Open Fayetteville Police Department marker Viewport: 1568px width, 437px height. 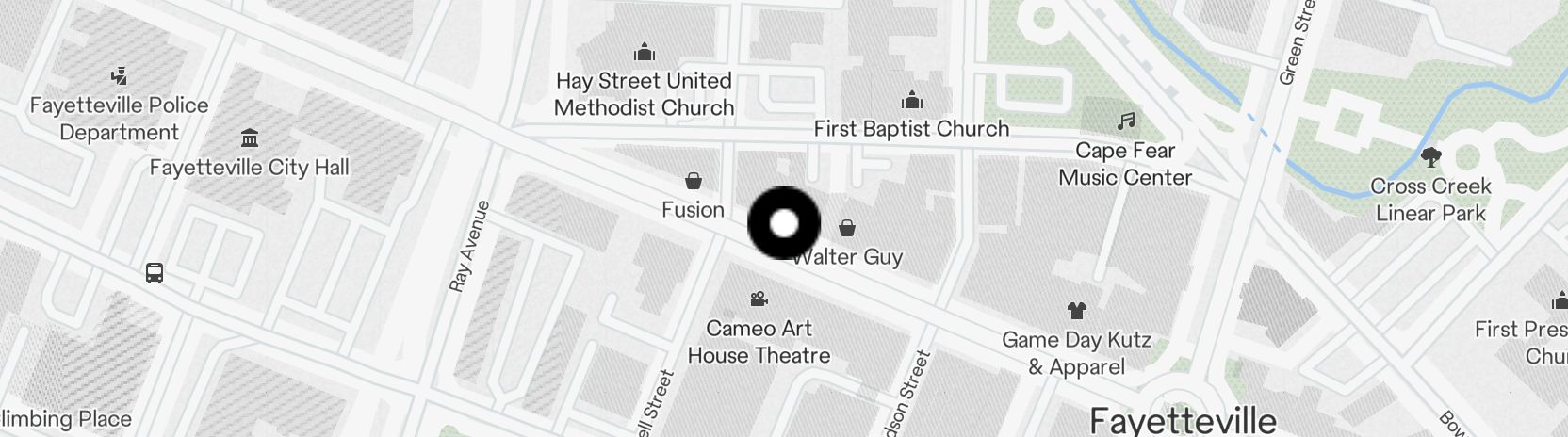pos(119,77)
